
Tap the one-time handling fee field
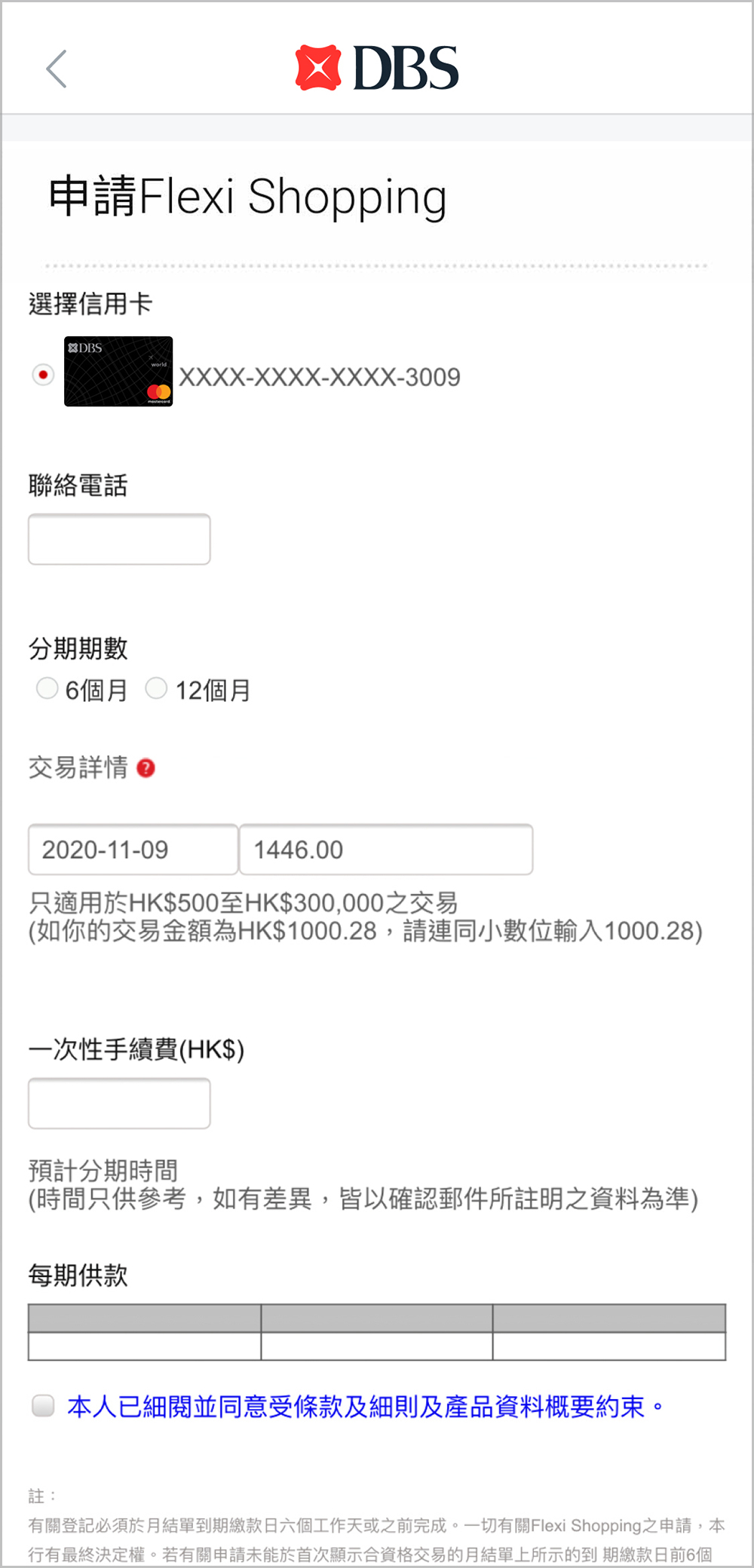click(119, 1104)
